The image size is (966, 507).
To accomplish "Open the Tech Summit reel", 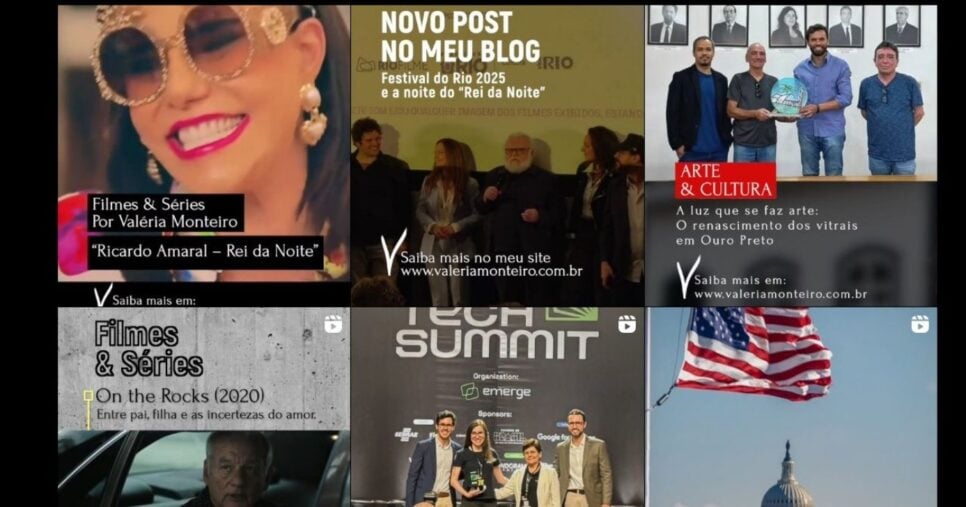I will 497,407.
